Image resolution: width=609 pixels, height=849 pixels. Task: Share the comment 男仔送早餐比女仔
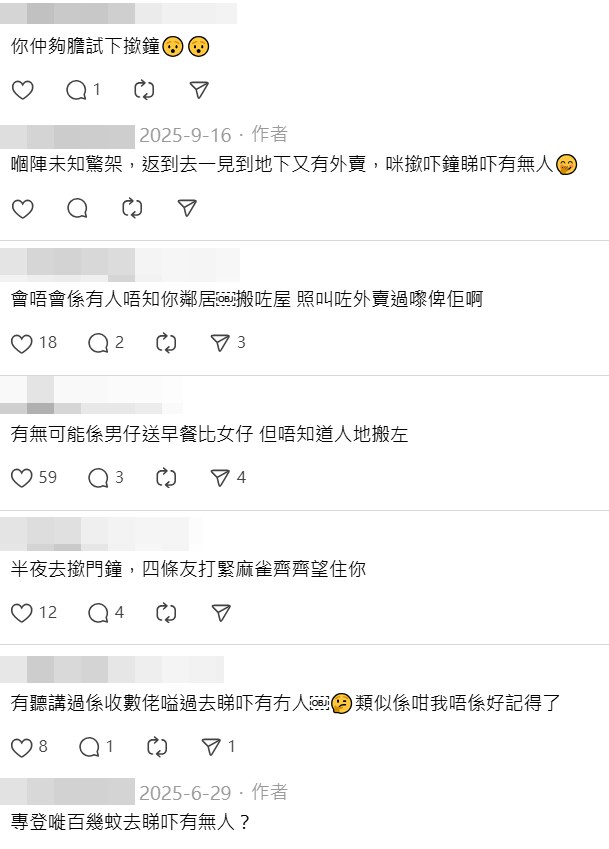[221, 478]
